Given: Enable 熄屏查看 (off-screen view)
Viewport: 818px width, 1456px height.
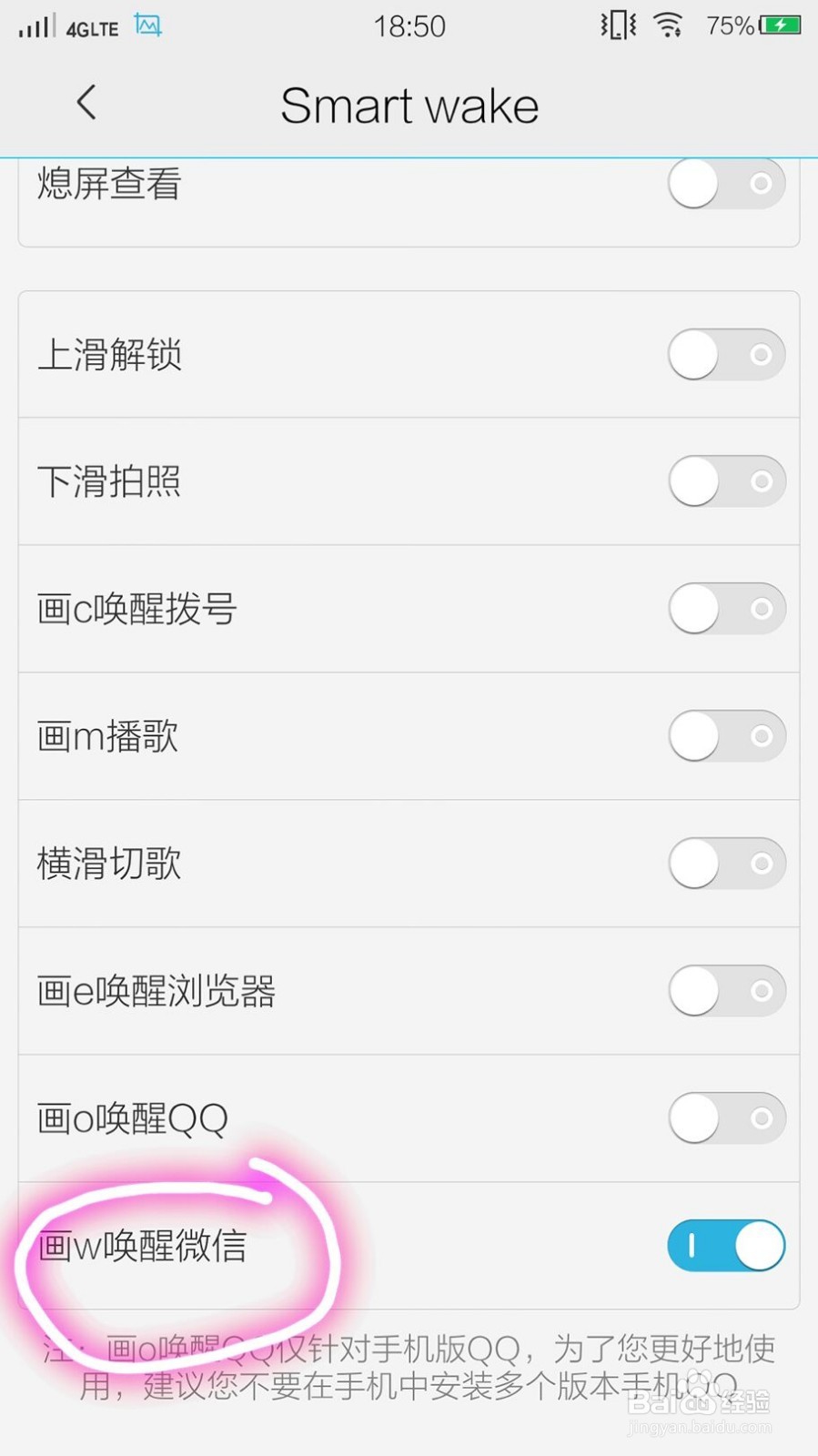Looking at the screenshot, I should click(x=725, y=183).
